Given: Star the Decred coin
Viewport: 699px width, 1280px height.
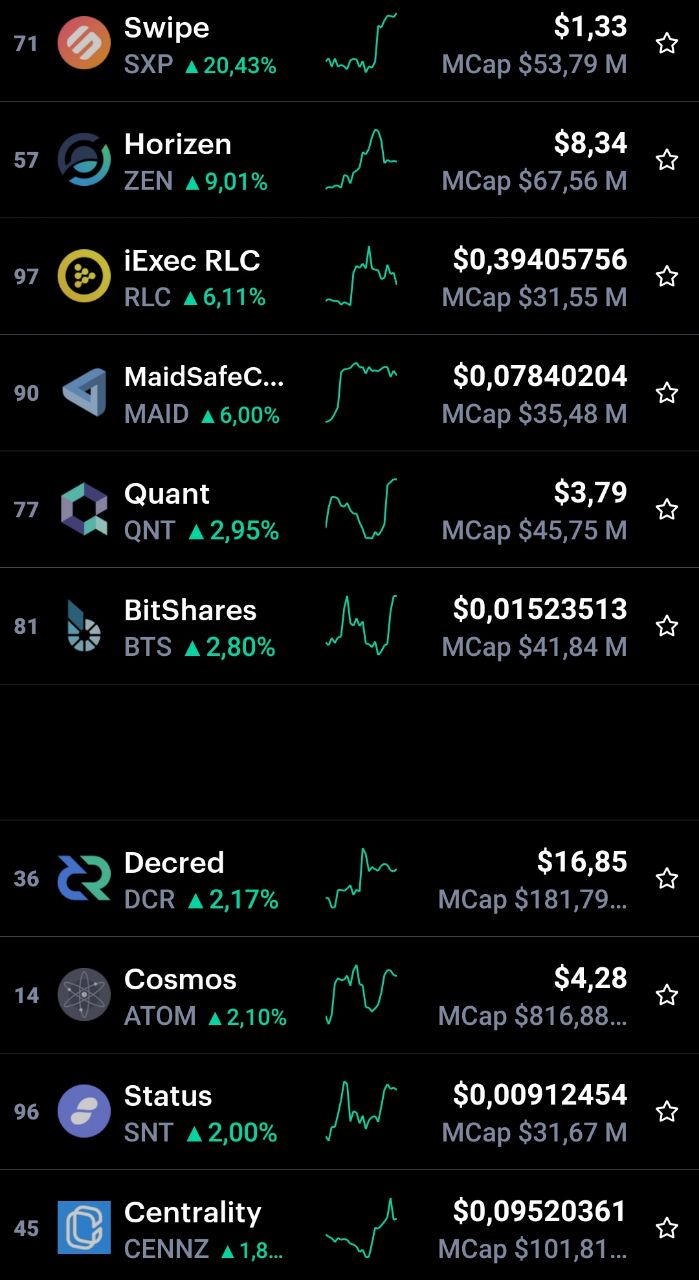Looking at the screenshot, I should click(x=667, y=878).
